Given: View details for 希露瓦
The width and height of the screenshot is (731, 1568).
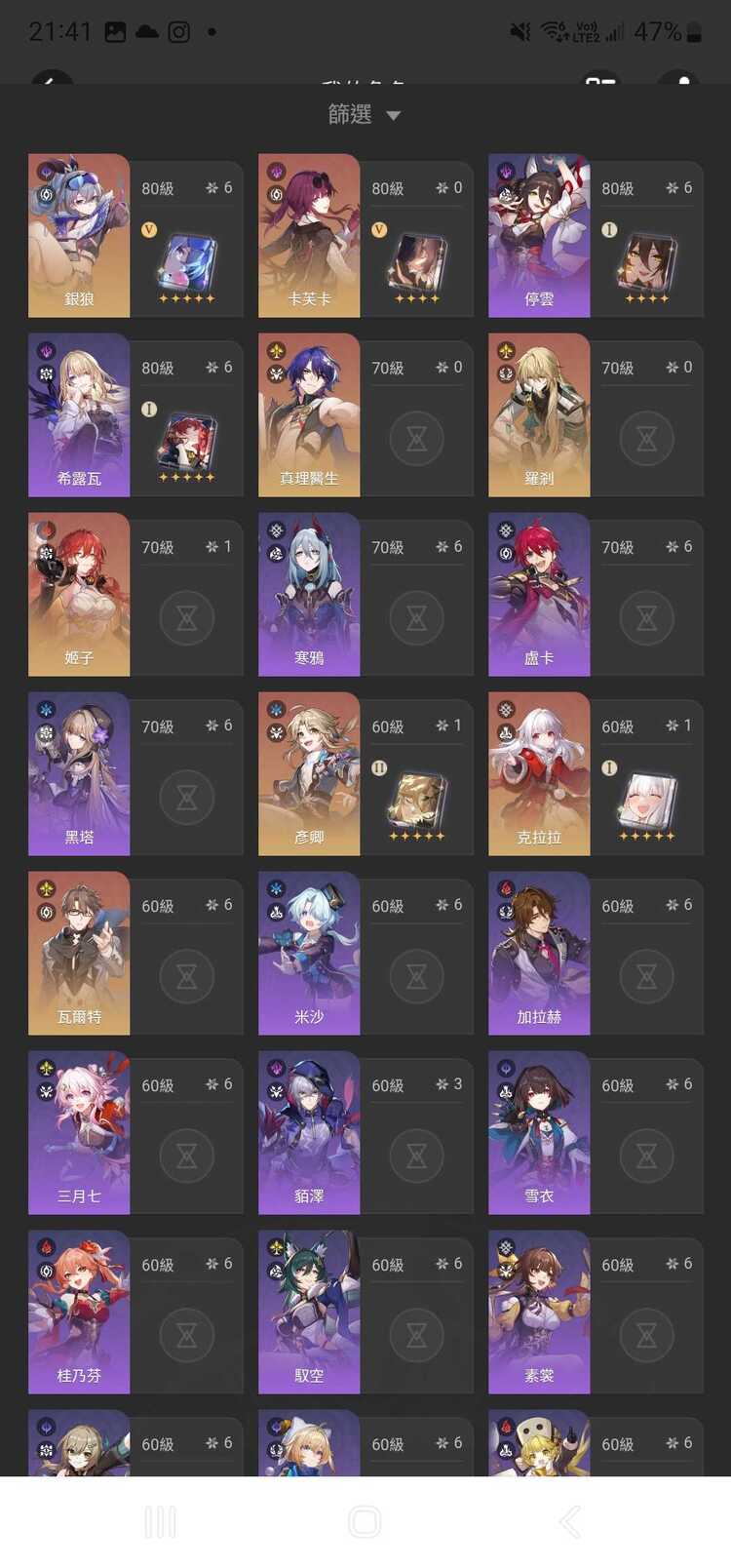Looking at the screenshot, I should [79, 415].
